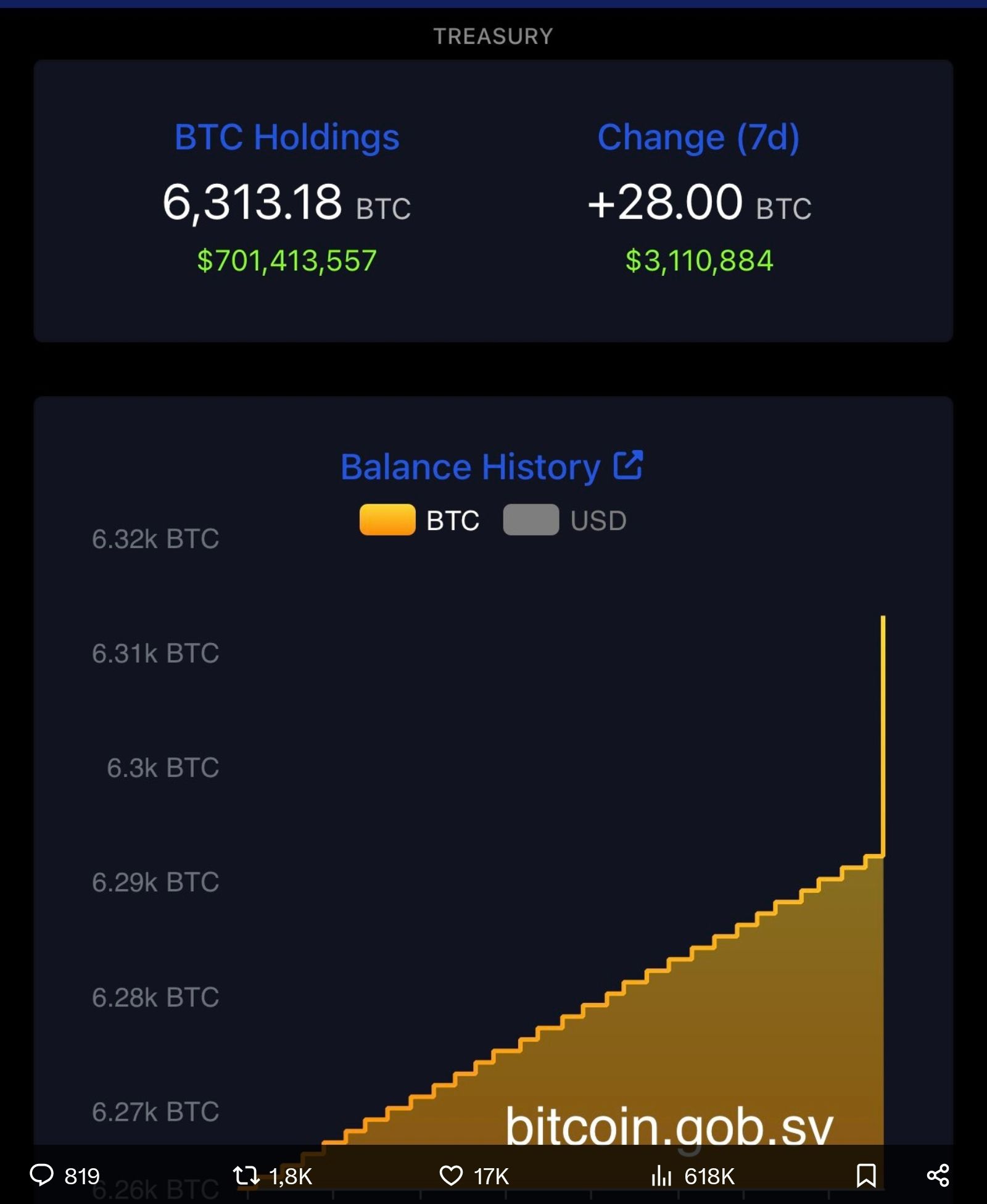Reply to this post with 819 comments
Screen dimensions: 987x1204
pos(42,1175)
